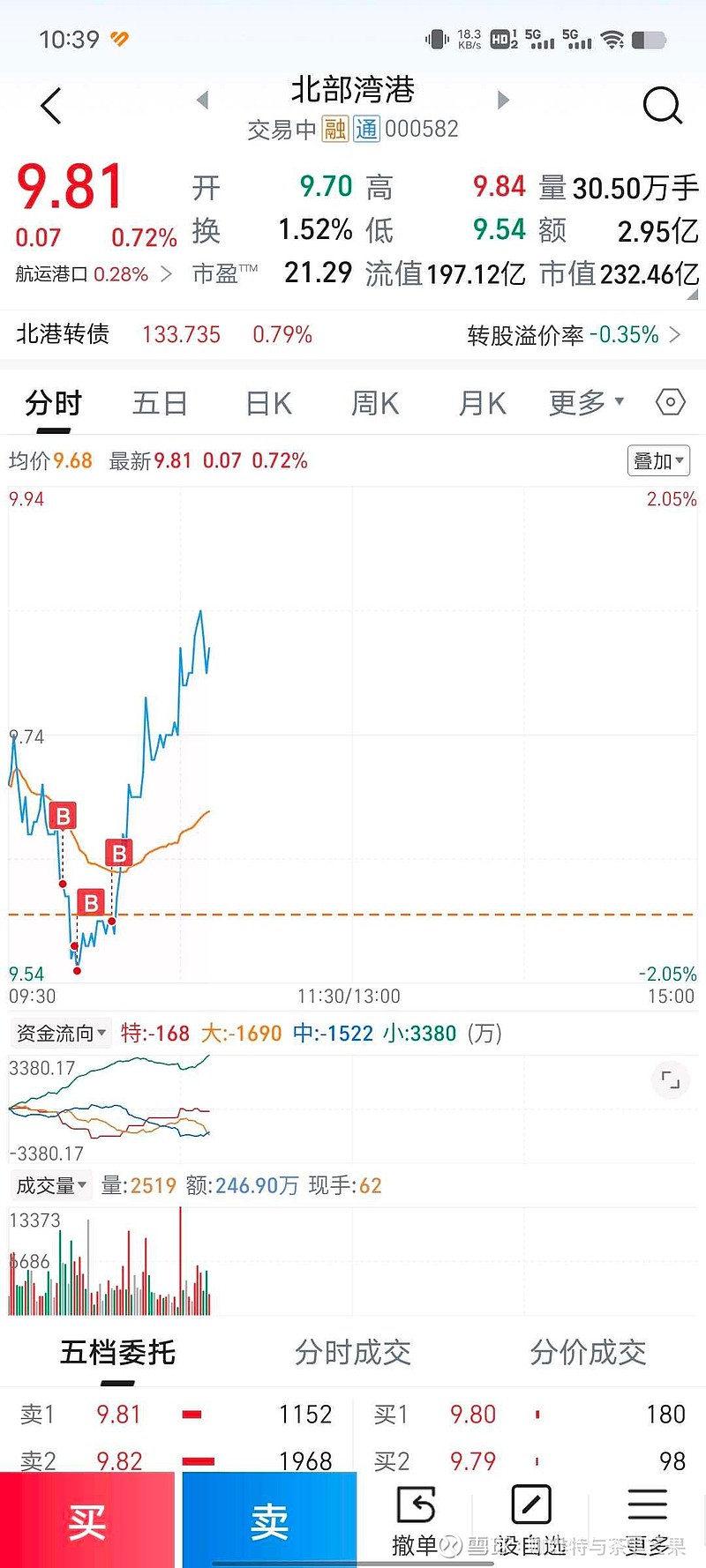Open the 叠加 overlay dropdown
706x1568 pixels.
pyautogui.click(x=657, y=460)
